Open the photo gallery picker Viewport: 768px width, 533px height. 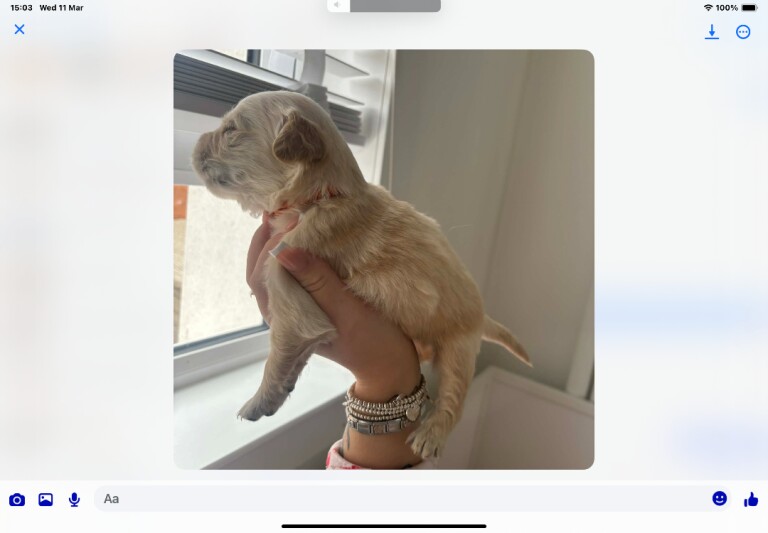pos(46,499)
